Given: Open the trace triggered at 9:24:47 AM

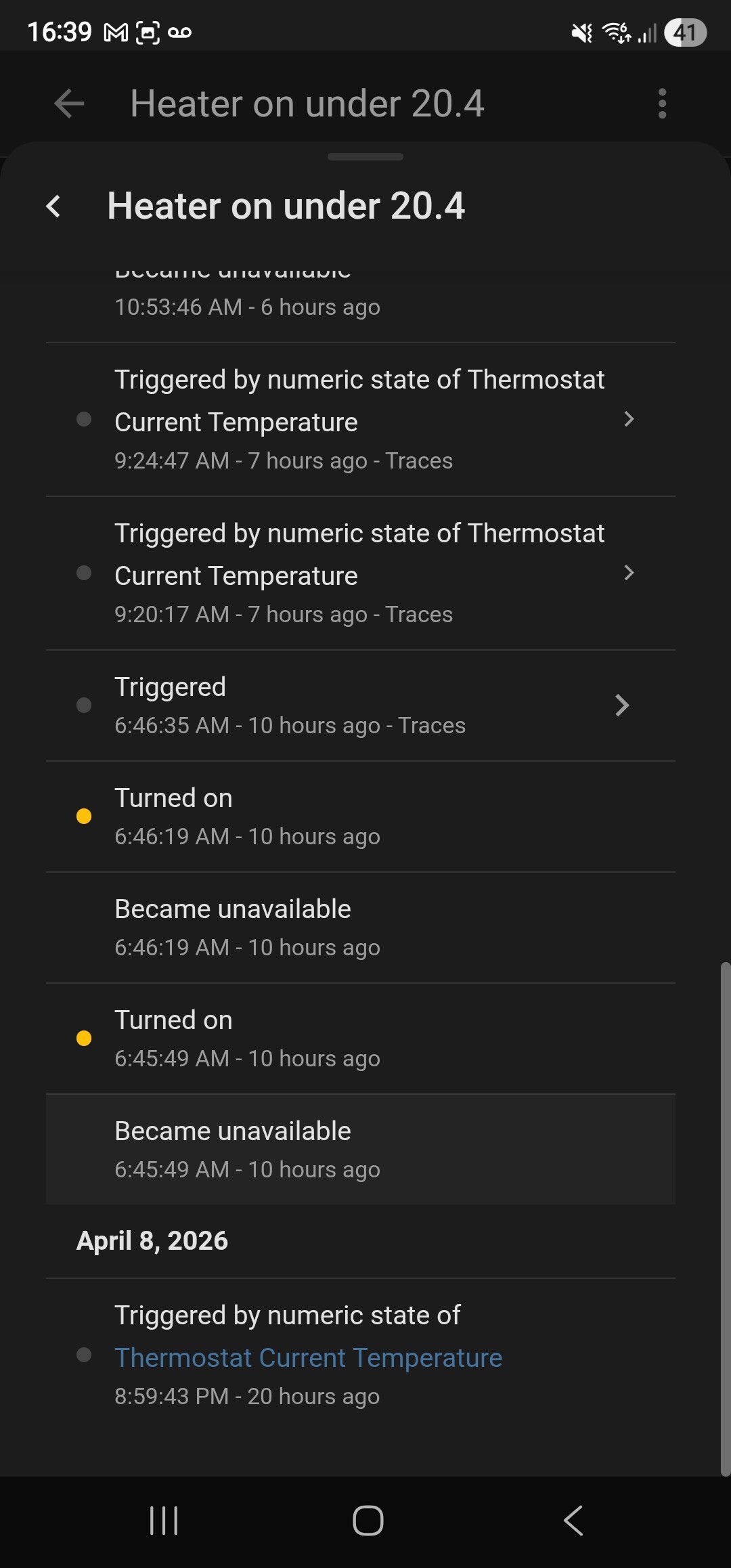Looking at the screenshot, I should pos(361,420).
